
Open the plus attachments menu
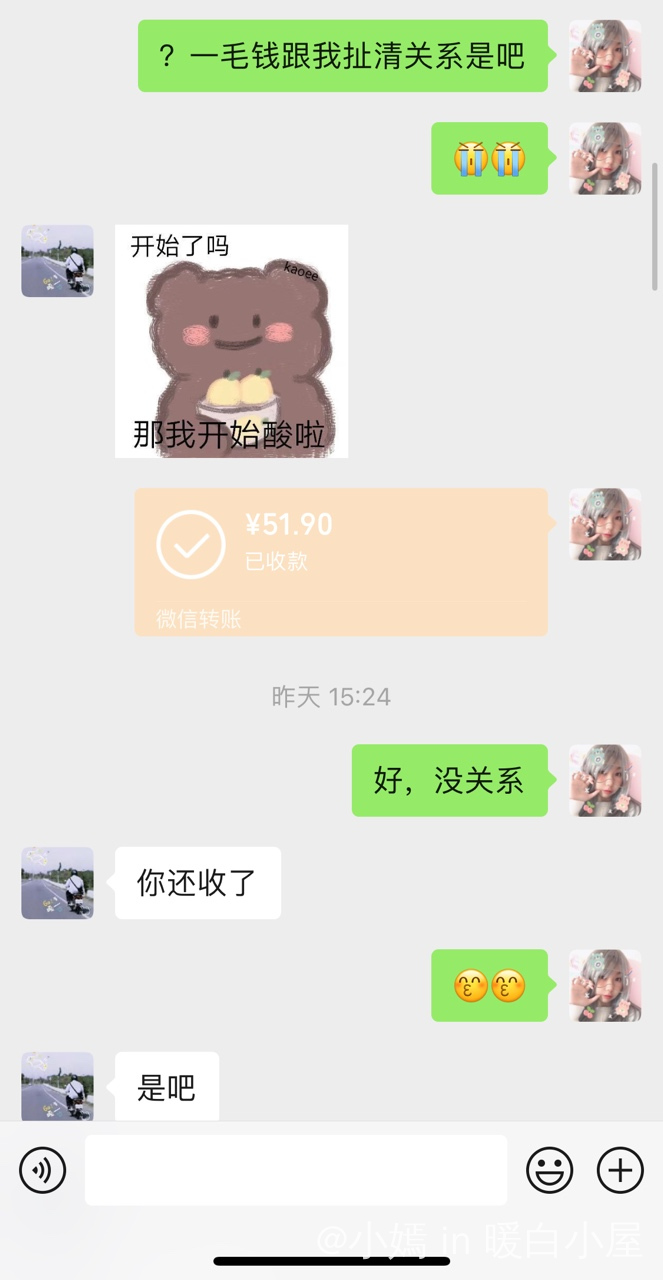620,1170
